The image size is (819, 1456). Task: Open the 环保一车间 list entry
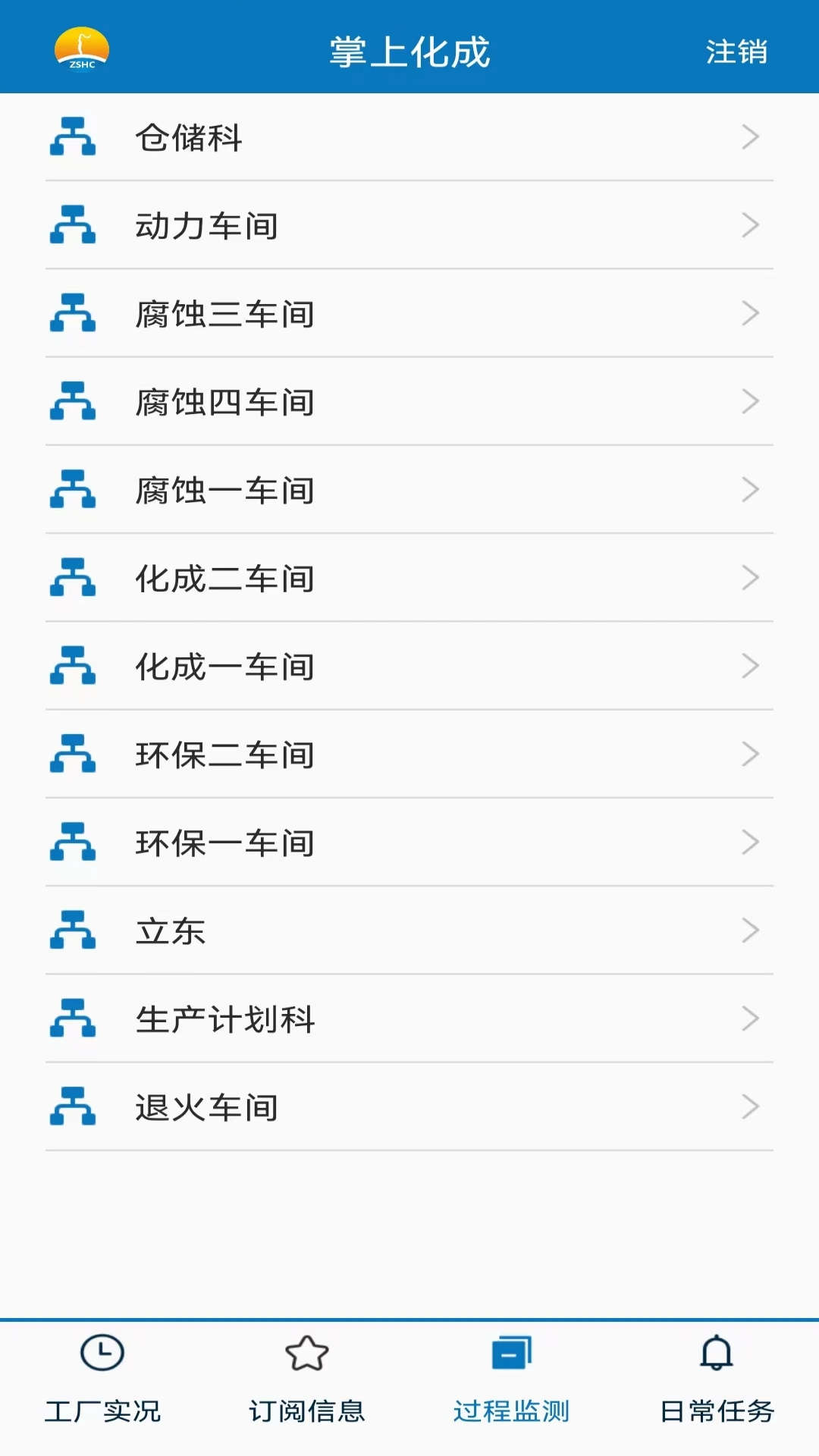tap(409, 843)
